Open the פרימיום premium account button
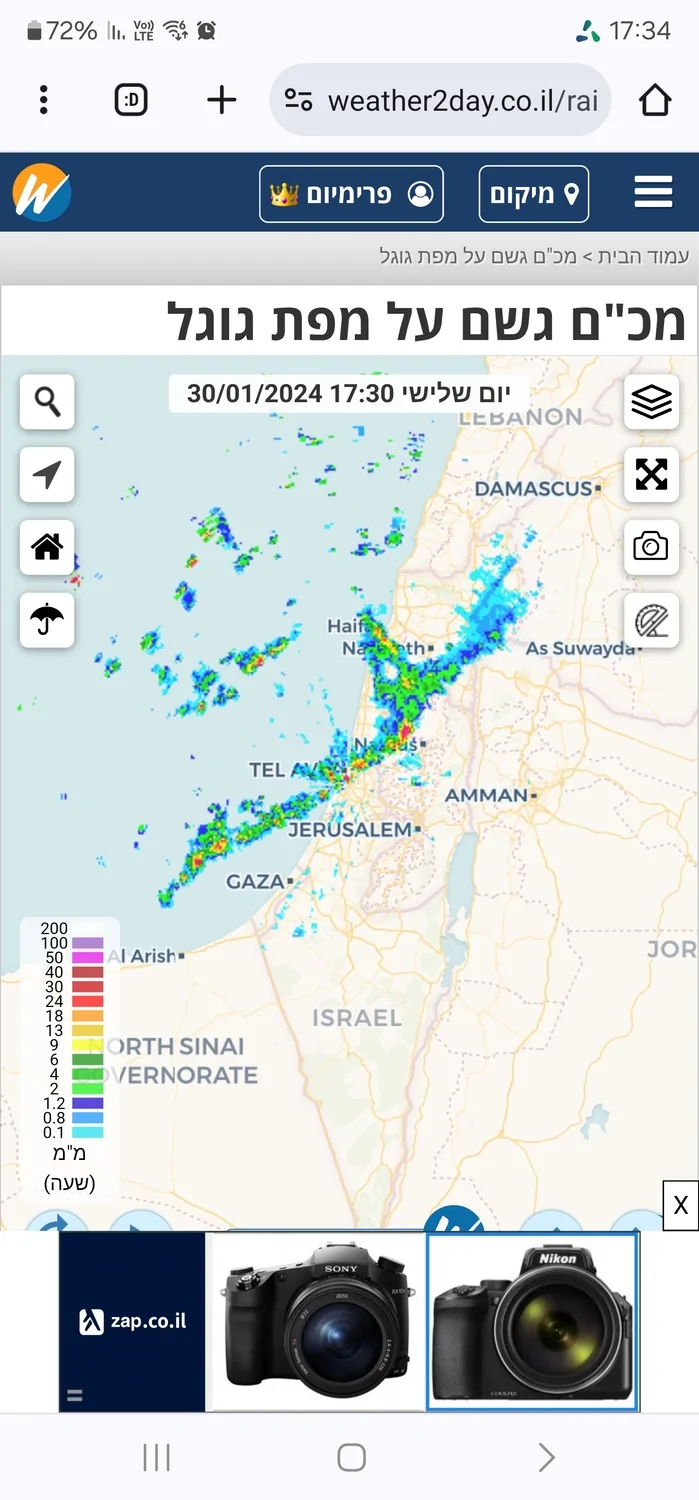 [x=351, y=193]
